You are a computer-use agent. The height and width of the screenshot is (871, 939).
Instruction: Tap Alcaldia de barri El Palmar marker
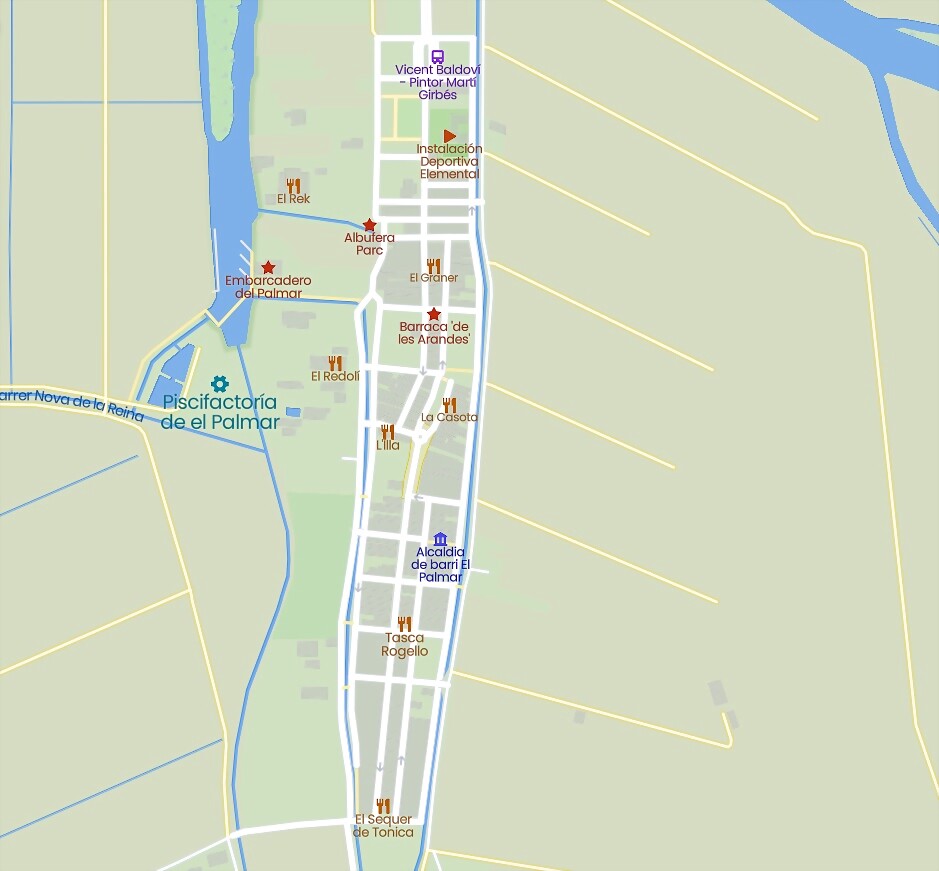coord(440,539)
